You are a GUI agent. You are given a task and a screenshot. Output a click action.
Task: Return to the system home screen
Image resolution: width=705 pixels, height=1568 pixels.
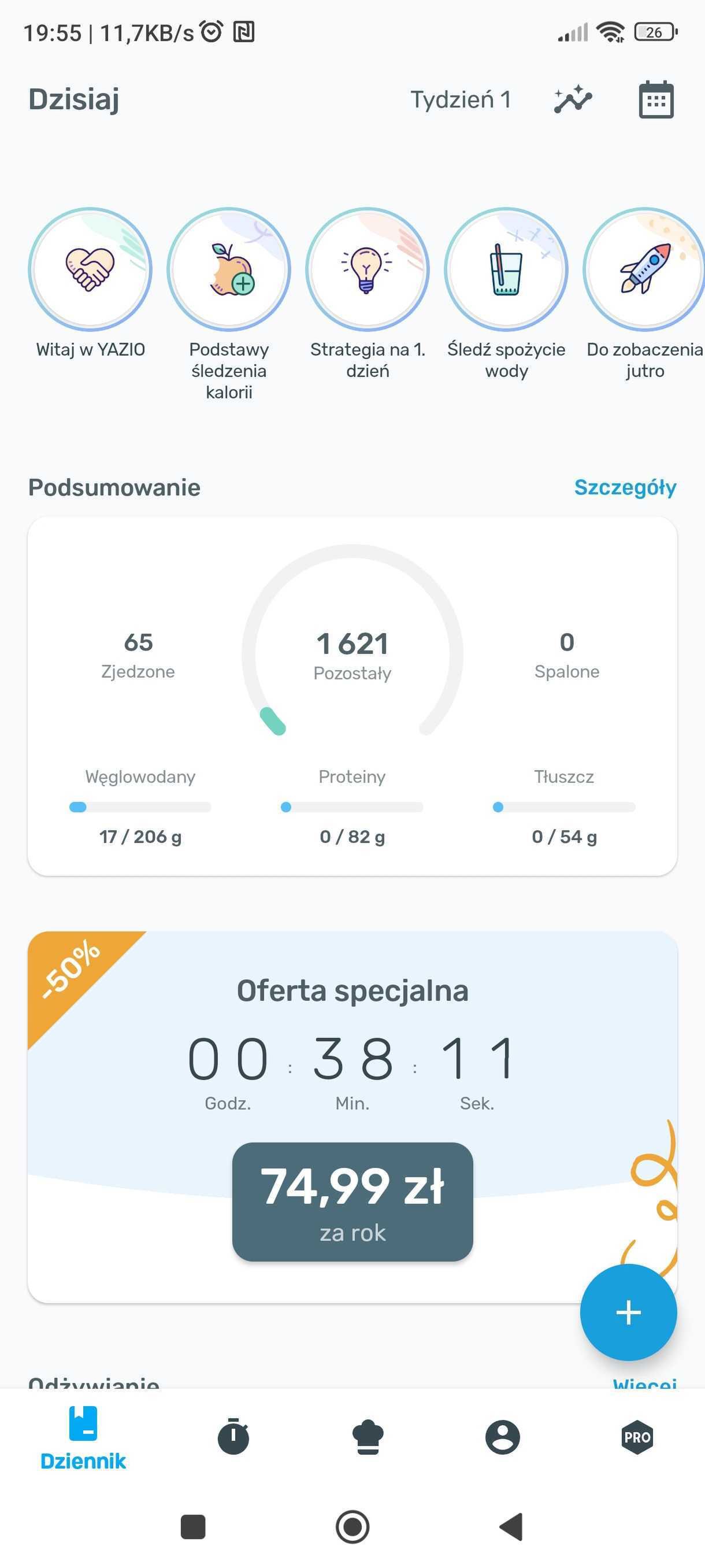click(352, 1526)
